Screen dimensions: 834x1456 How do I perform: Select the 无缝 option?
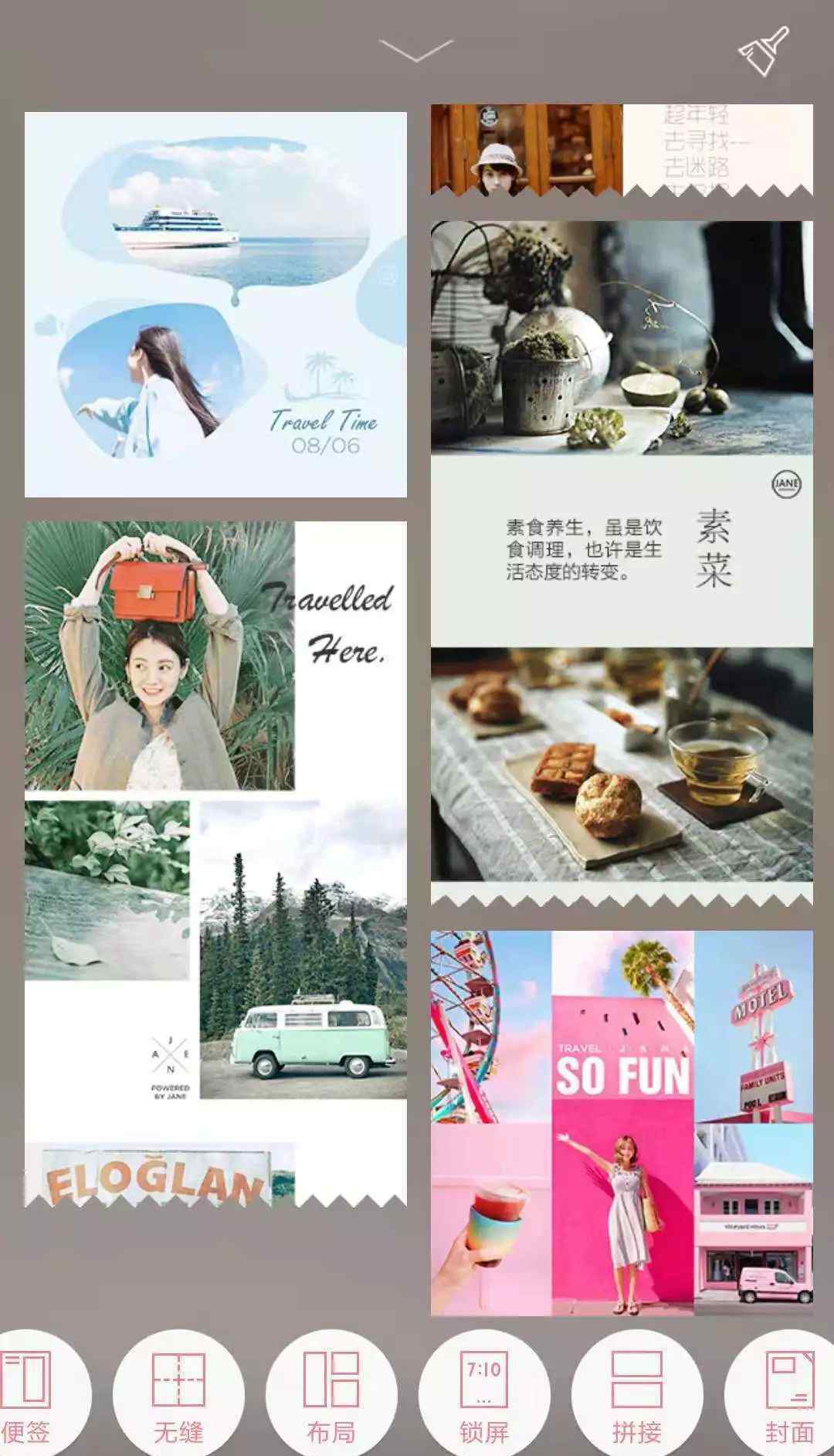click(178, 1395)
